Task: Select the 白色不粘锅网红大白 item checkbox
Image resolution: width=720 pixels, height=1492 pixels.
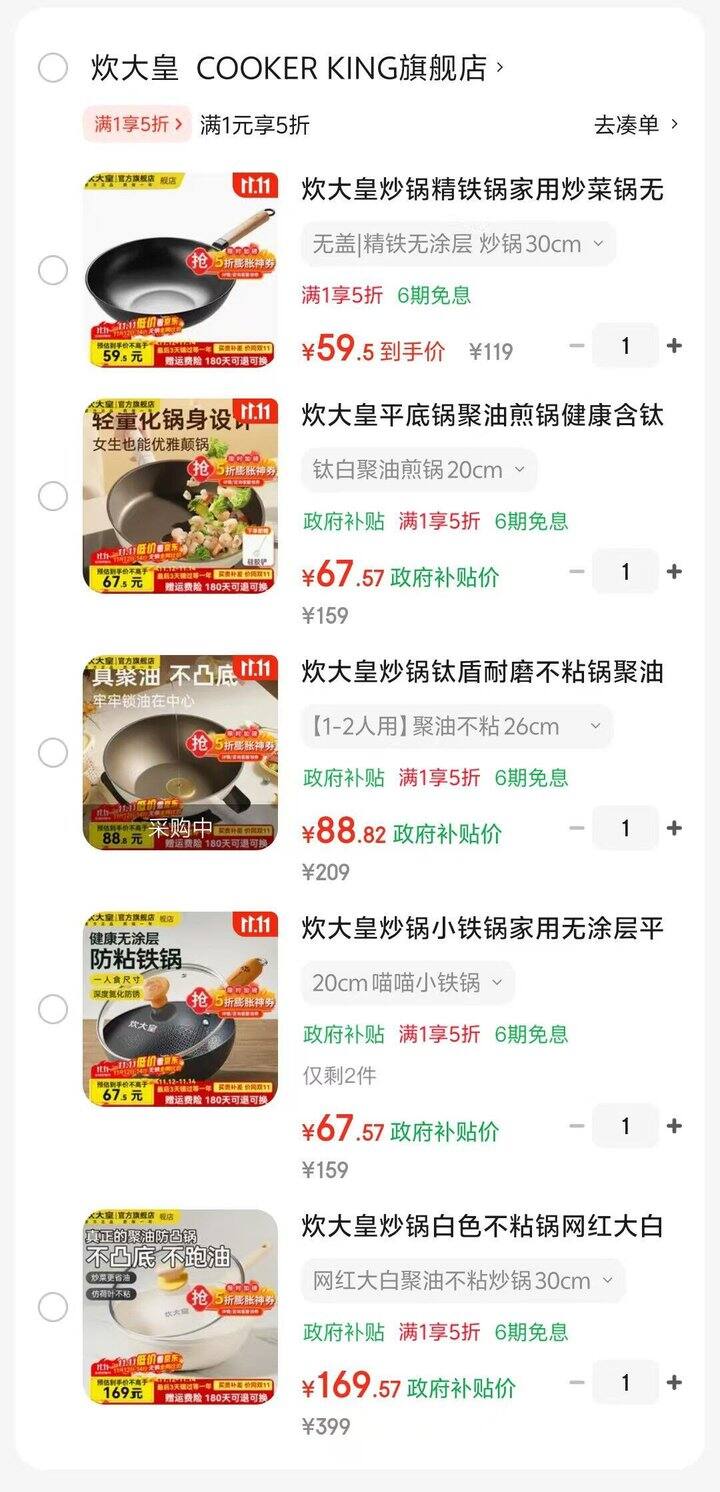Action: (53, 1307)
